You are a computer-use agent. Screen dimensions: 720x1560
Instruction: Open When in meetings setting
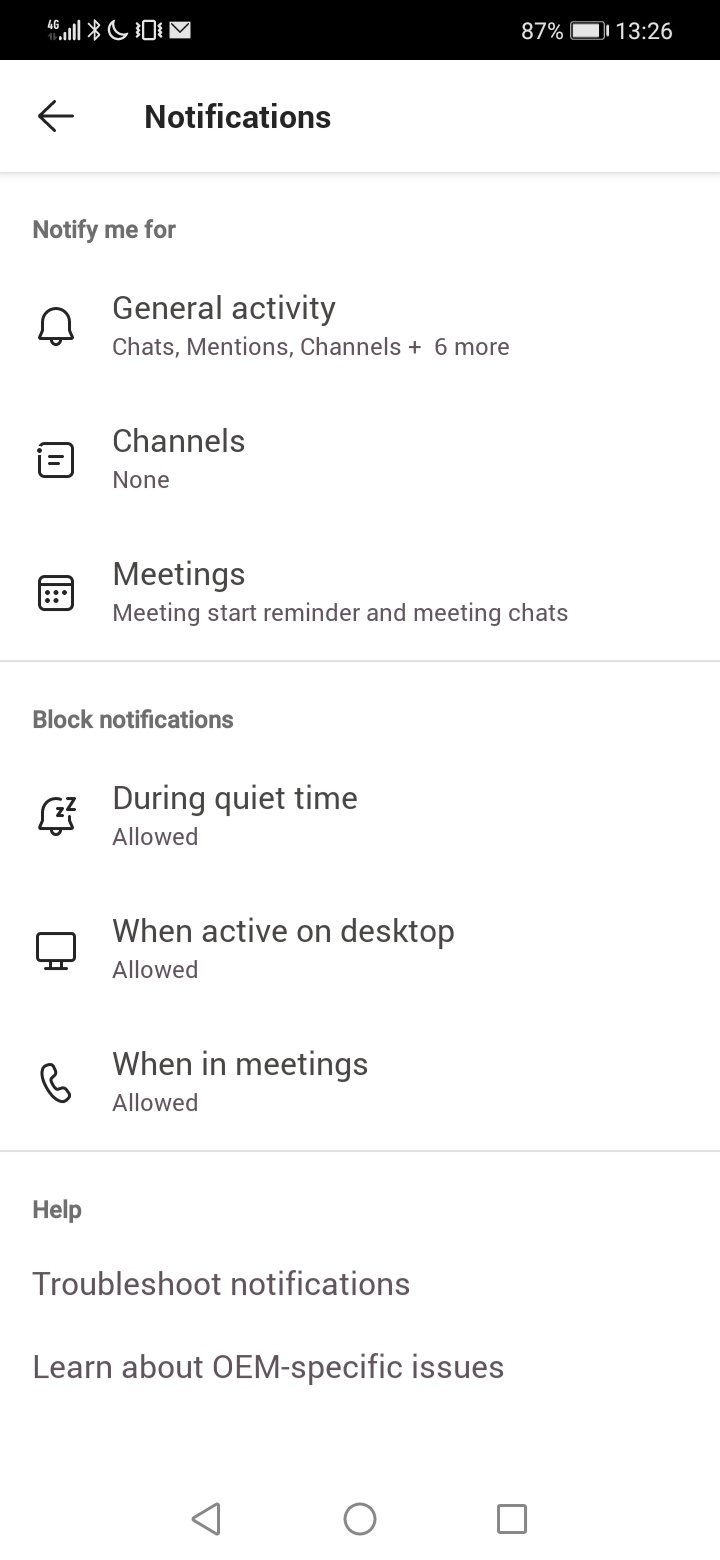tap(360, 1083)
